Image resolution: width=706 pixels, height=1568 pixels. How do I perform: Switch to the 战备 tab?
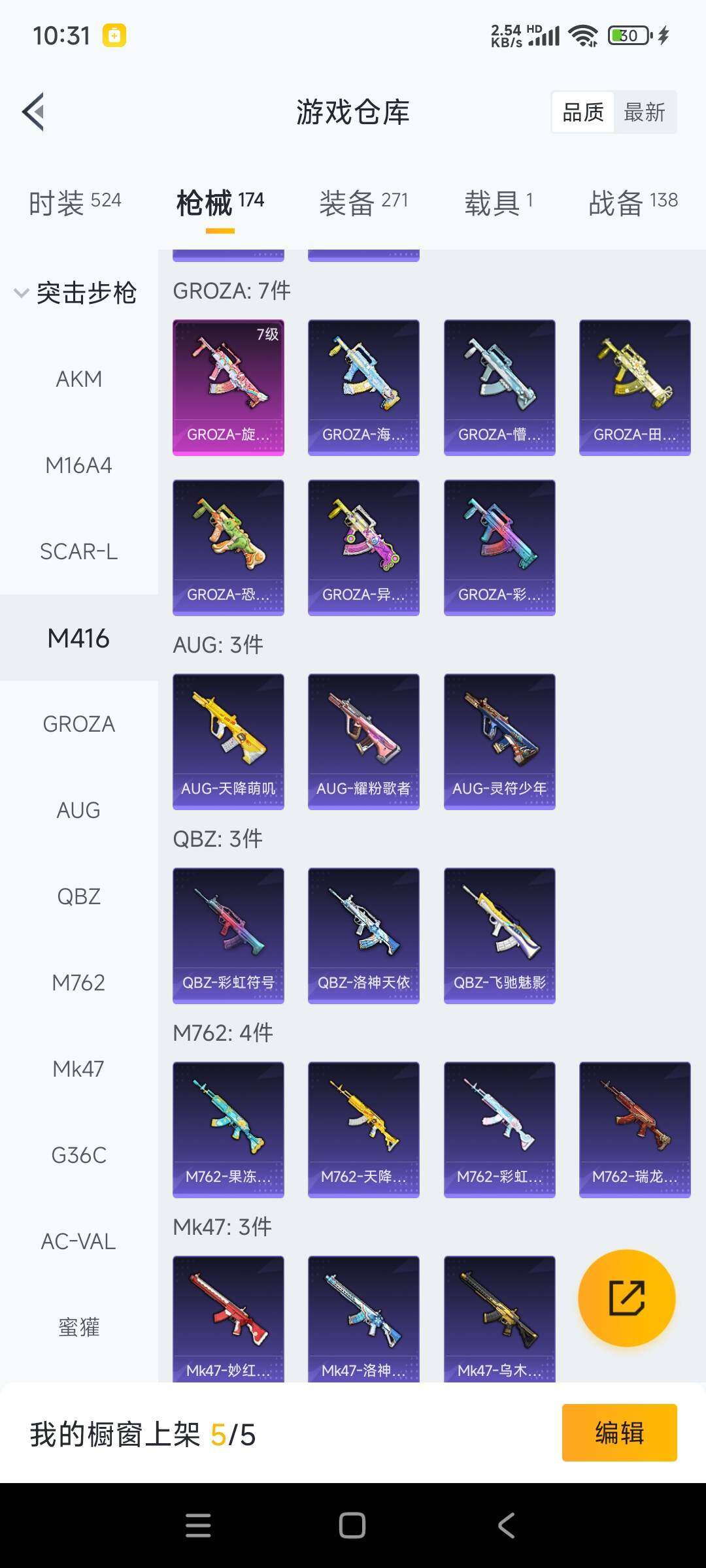pyautogui.click(x=633, y=203)
